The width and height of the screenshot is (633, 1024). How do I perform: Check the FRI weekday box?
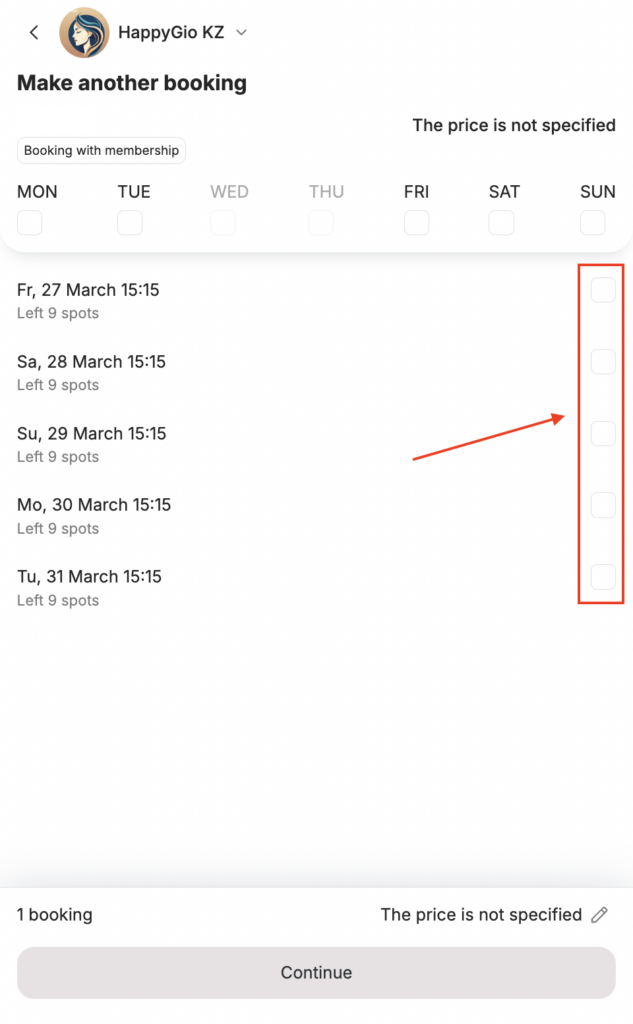[417, 222]
